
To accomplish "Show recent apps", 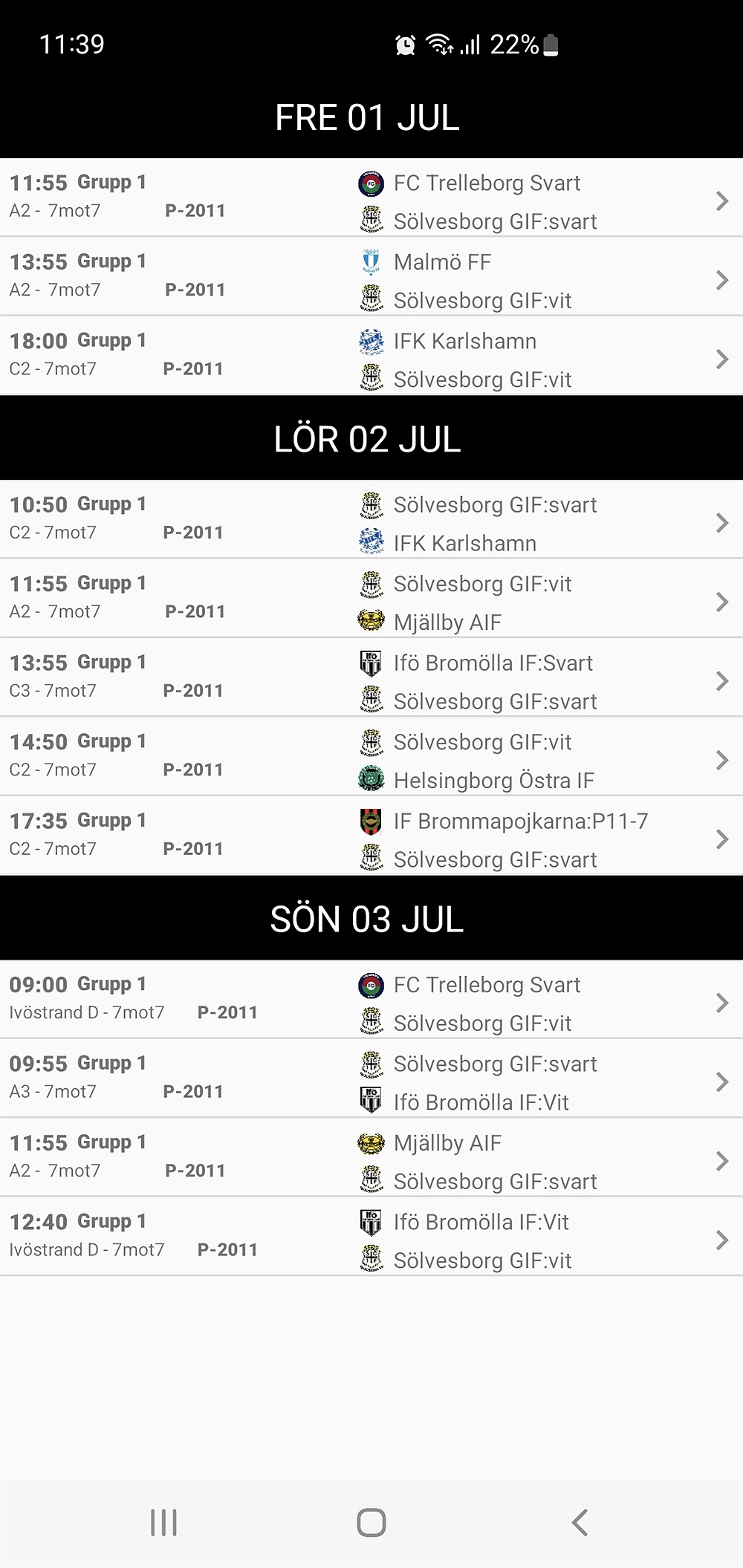I will tap(163, 1522).
